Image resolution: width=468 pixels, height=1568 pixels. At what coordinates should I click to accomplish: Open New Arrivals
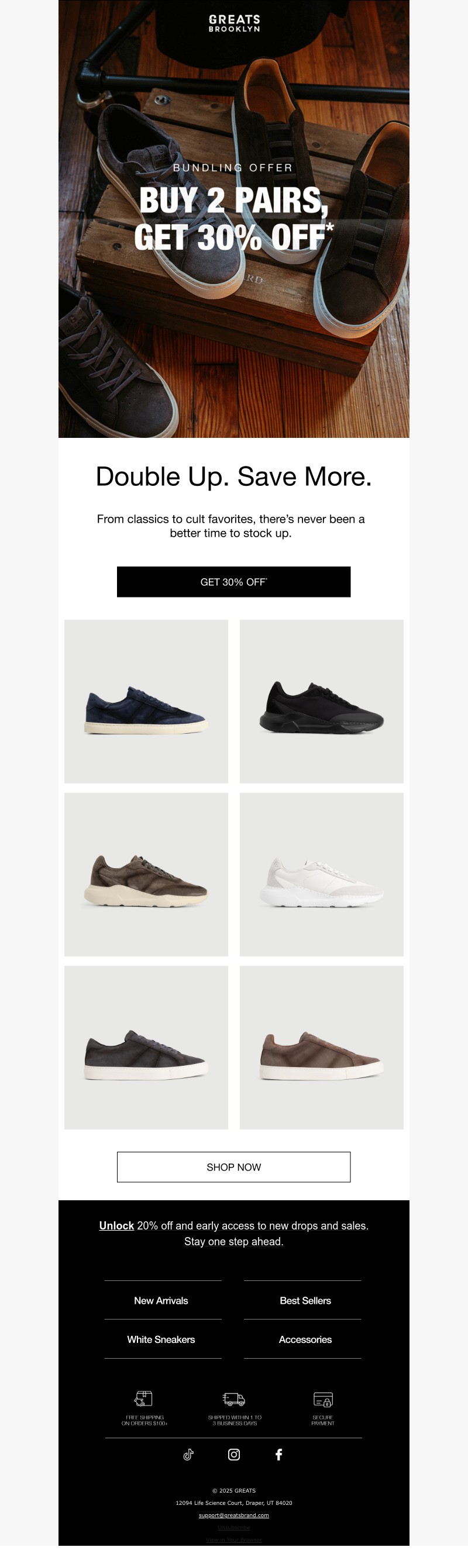161,1300
